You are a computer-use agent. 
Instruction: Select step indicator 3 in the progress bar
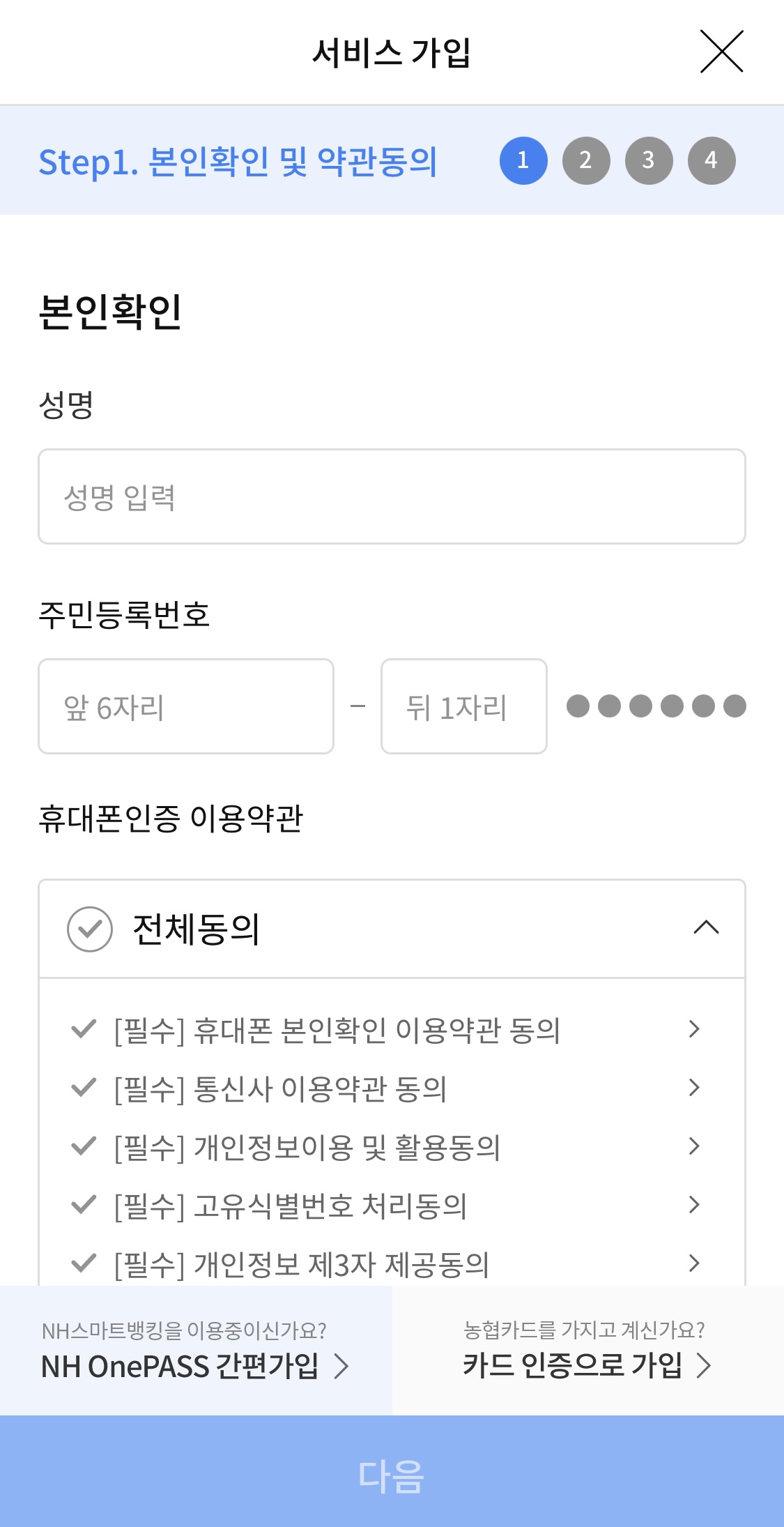click(x=649, y=160)
